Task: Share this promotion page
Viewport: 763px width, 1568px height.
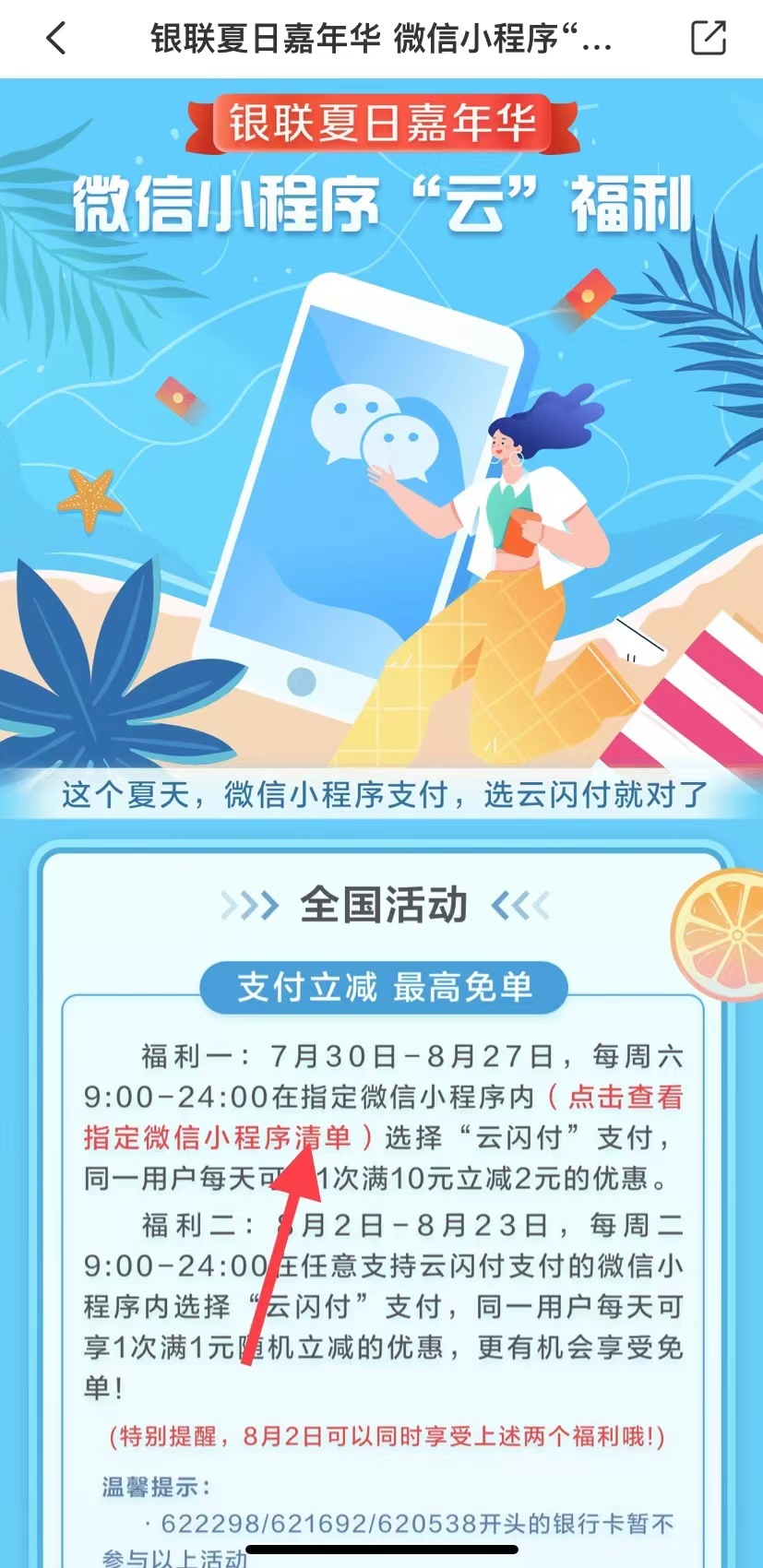Action: point(708,39)
